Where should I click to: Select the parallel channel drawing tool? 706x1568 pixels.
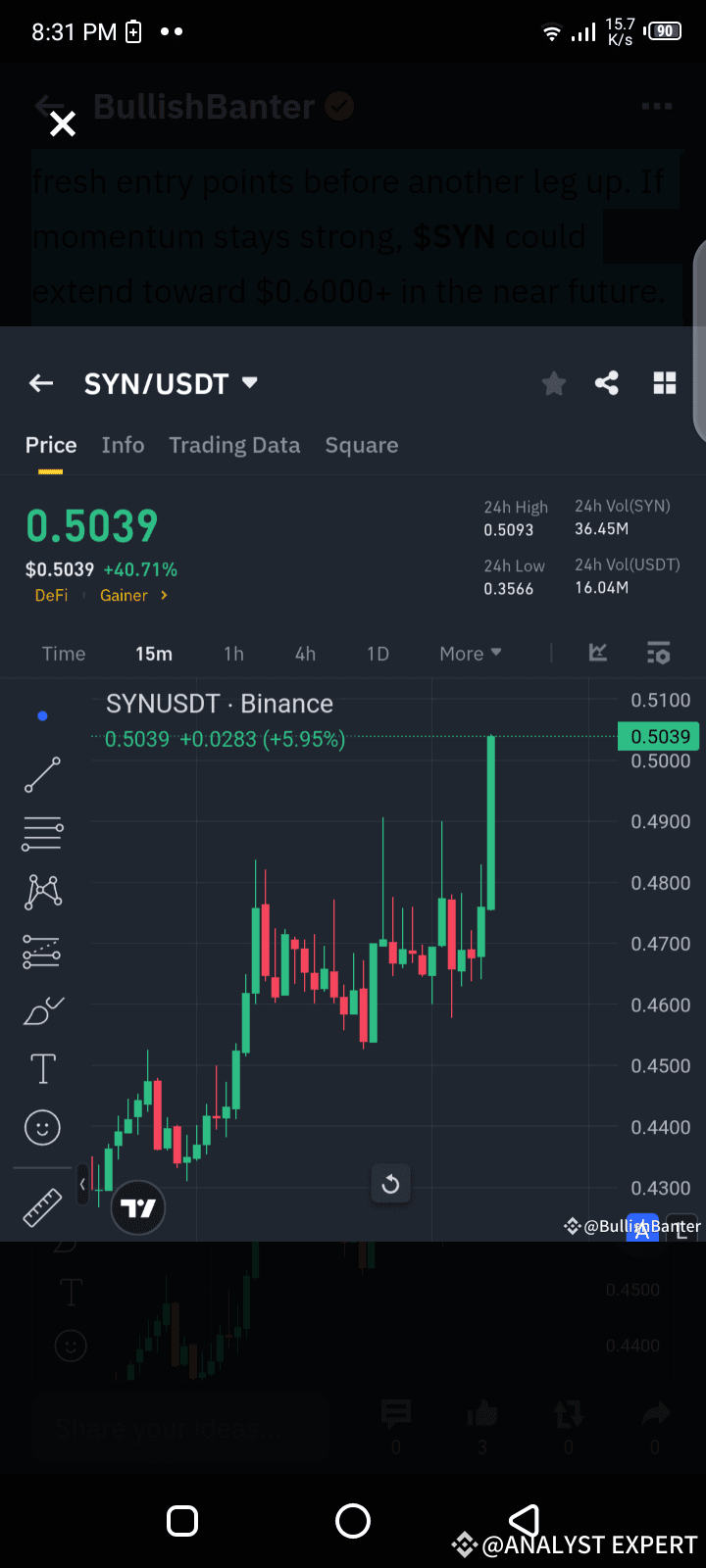click(42, 951)
